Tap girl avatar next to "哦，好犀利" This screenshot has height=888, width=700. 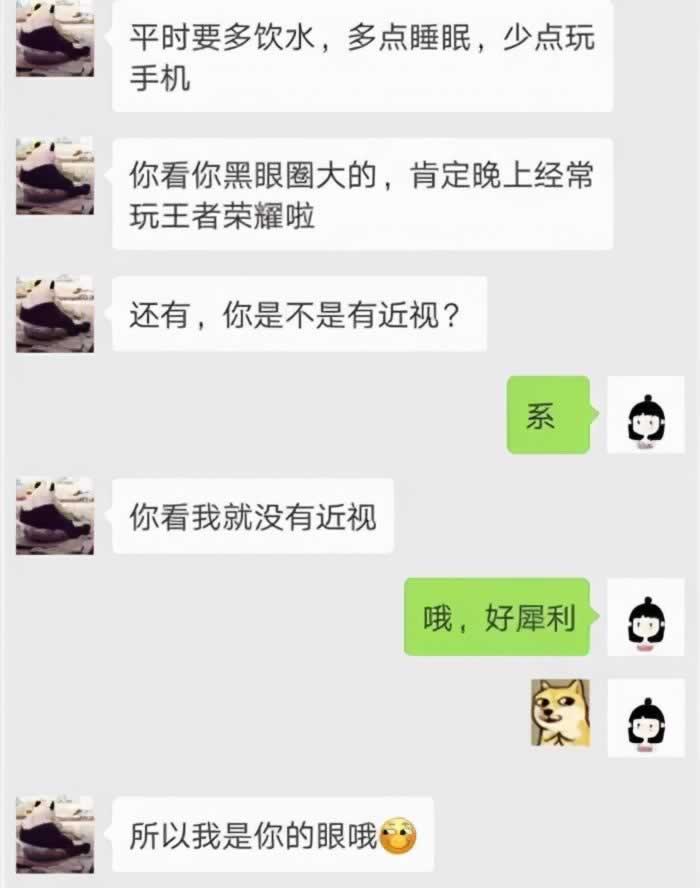[x=645, y=617]
